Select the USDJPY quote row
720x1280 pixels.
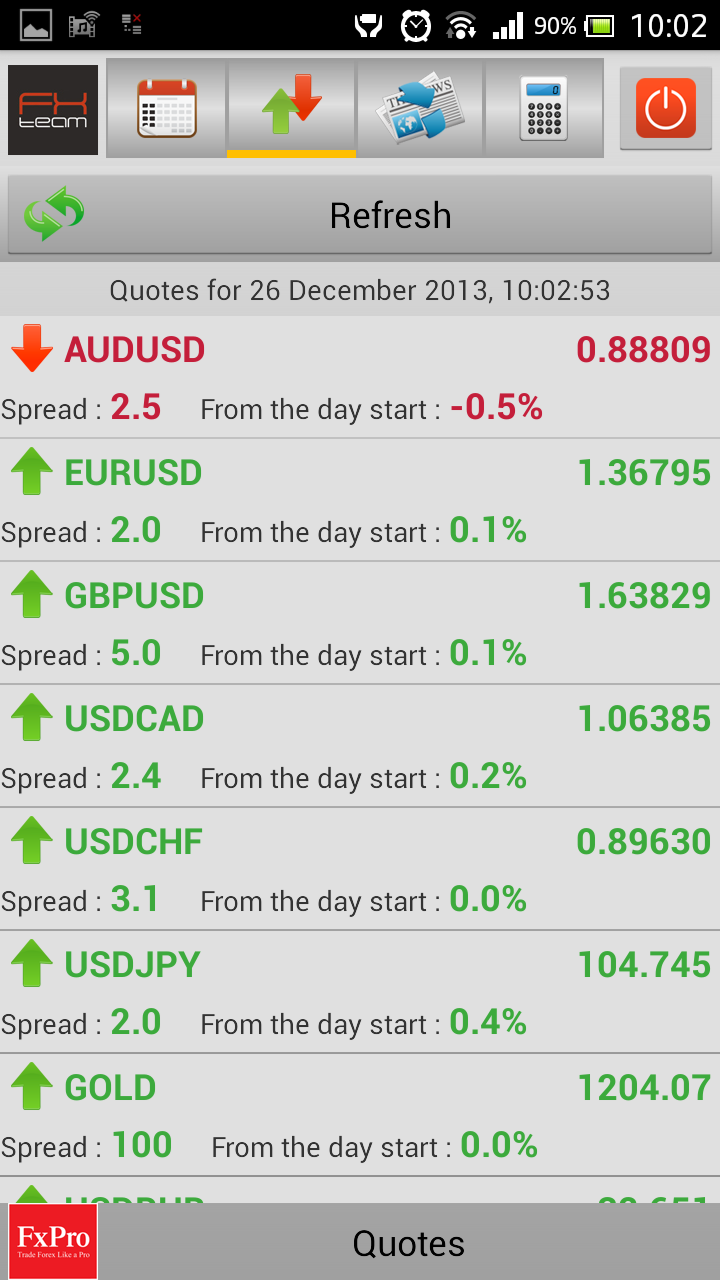(360, 993)
